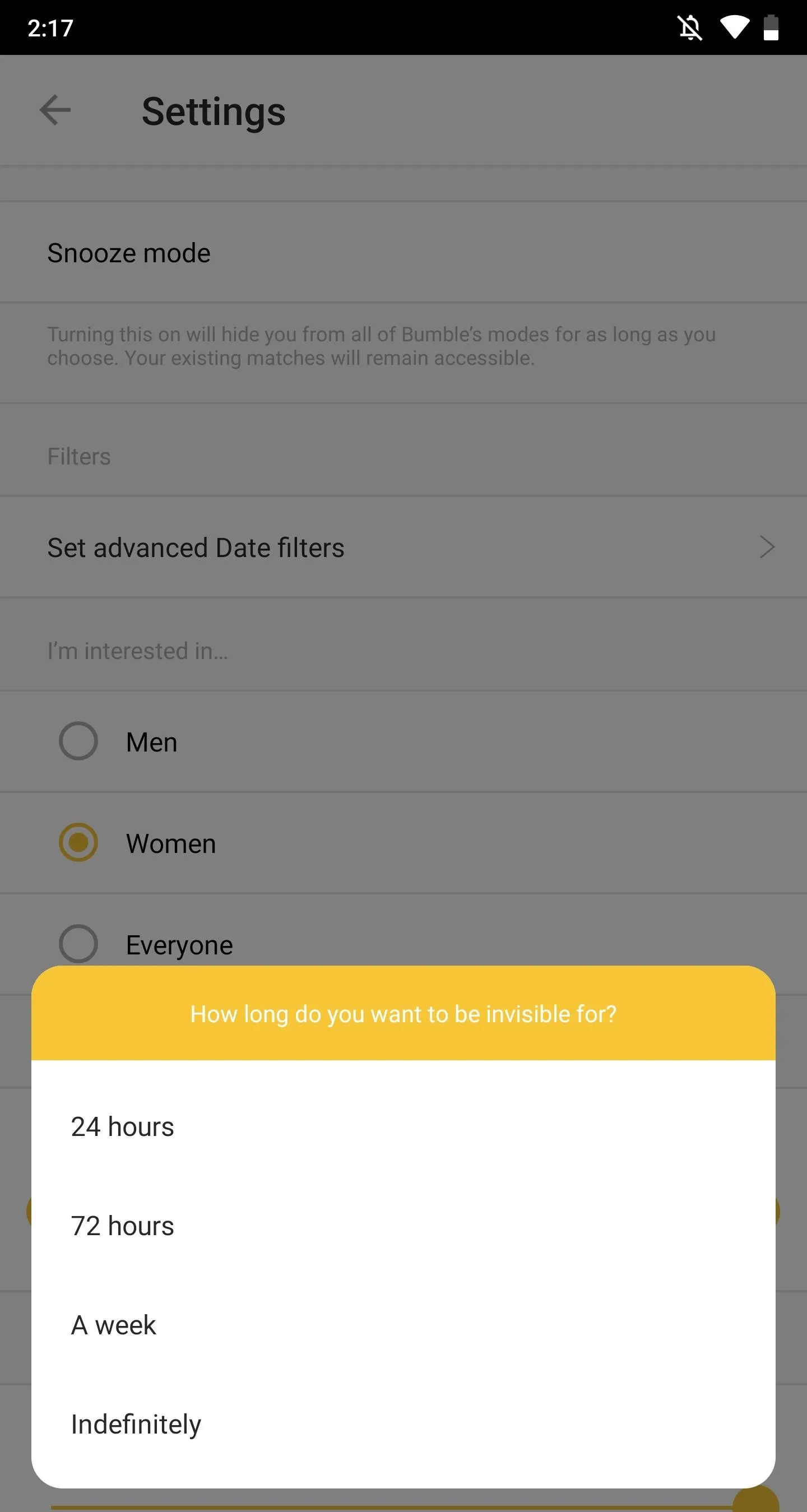Image resolution: width=807 pixels, height=1512 pixels.
Task: Go back from Settings
Action: point(55,110)
